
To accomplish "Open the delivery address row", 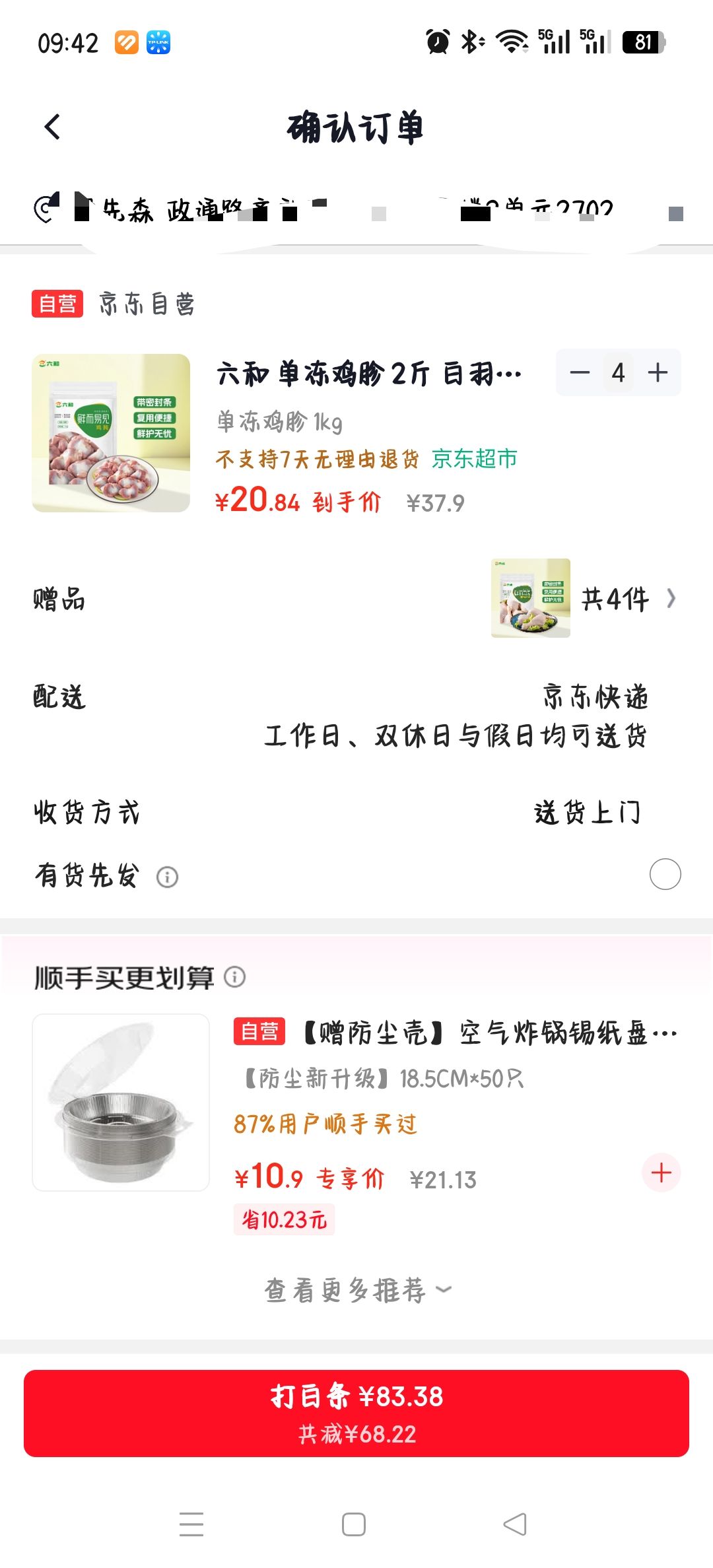I will 356,211.
